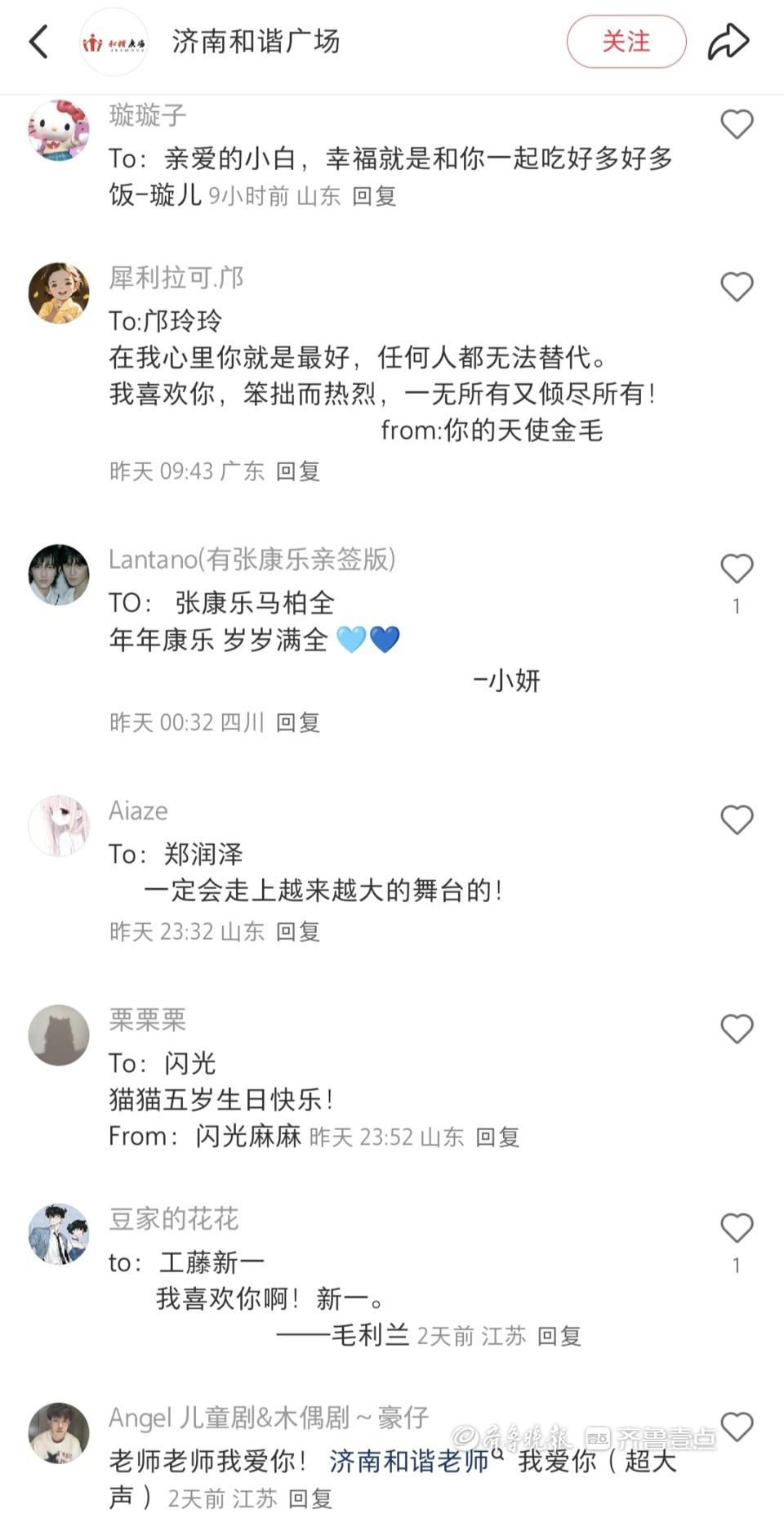The width and height of the screenshot is (784, 1523).
Task: Reply to 璇璇子's comment
Action: click(x=374, y=196)
